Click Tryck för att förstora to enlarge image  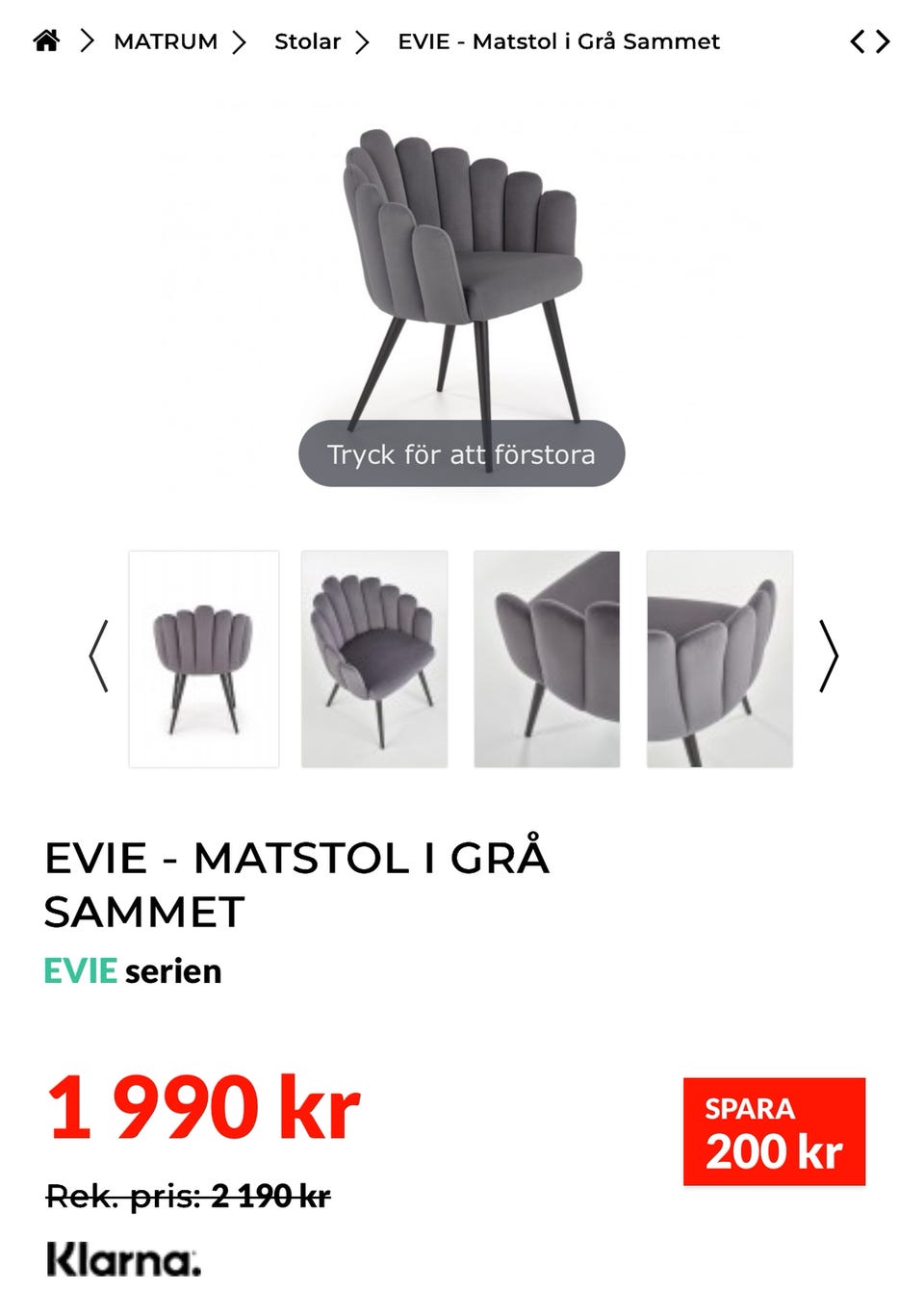coord(461,453)
